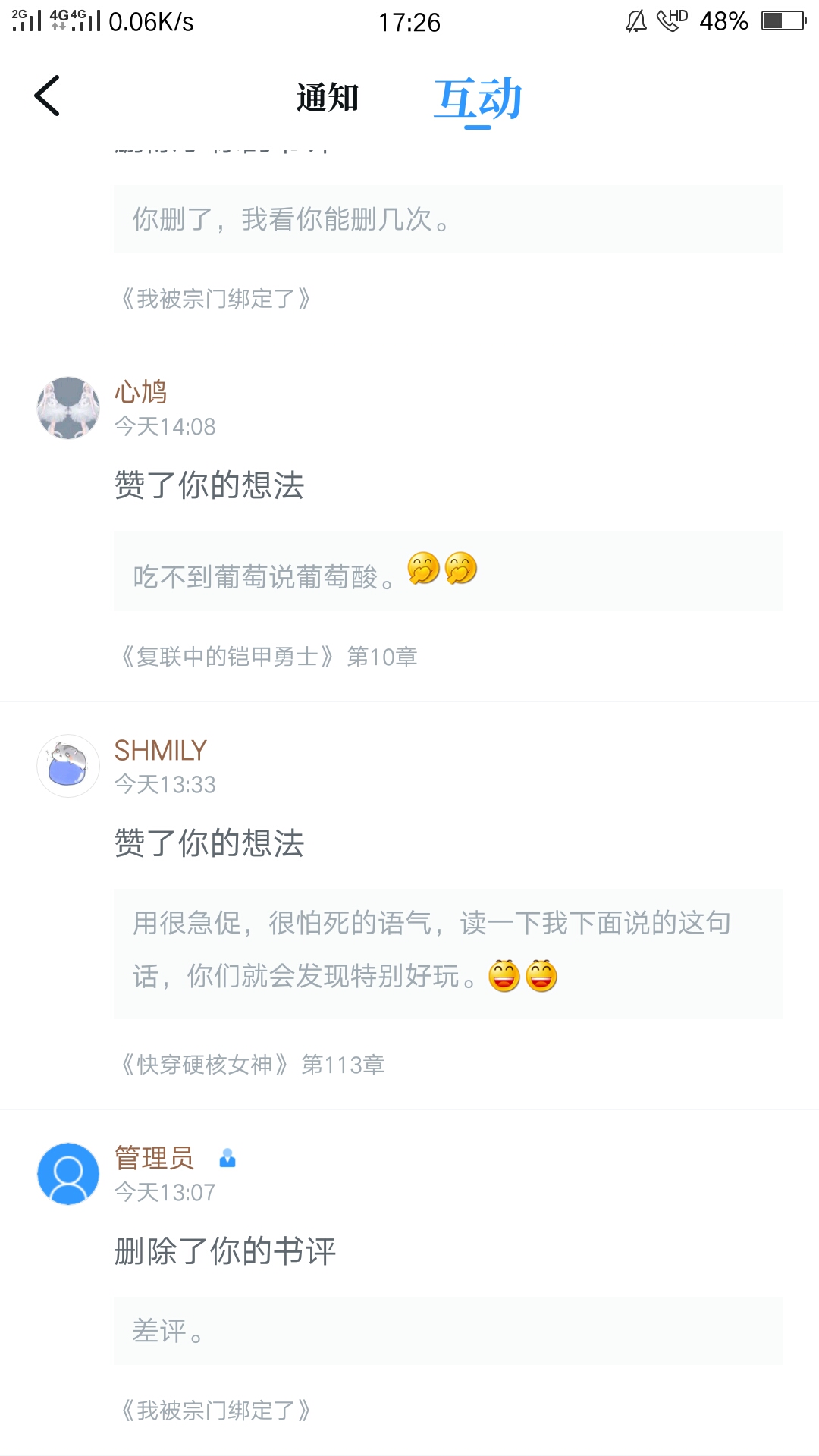Open the quoted comment 你删了,我看你能删几次。

click(x=447, y=219)
